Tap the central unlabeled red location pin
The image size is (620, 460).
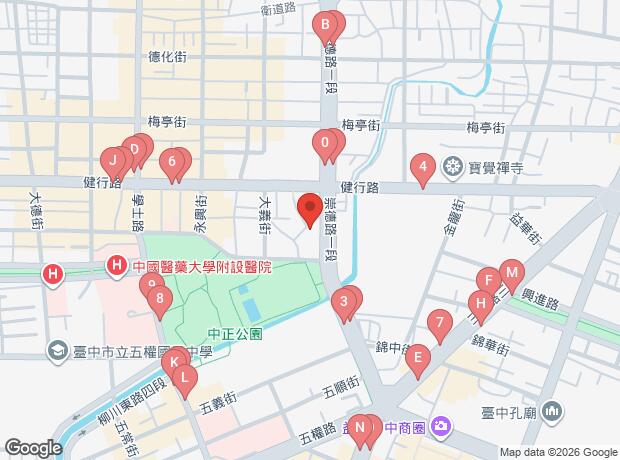click(309, 208)
